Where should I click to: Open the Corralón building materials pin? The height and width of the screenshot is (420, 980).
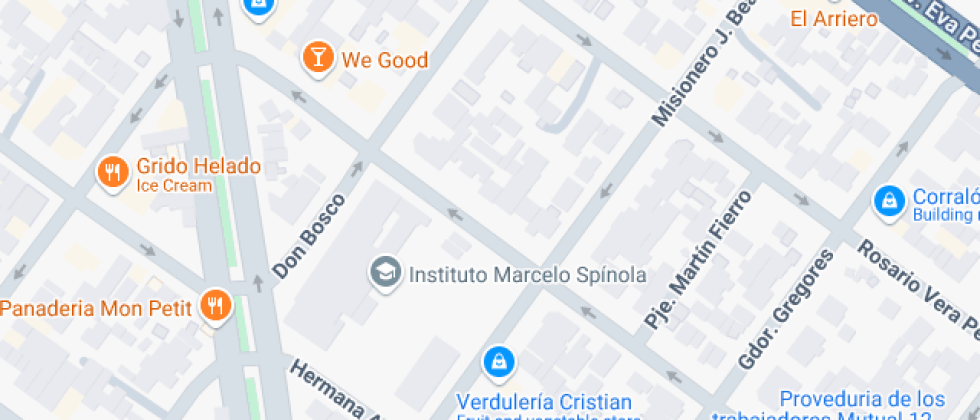click(887, 201)
